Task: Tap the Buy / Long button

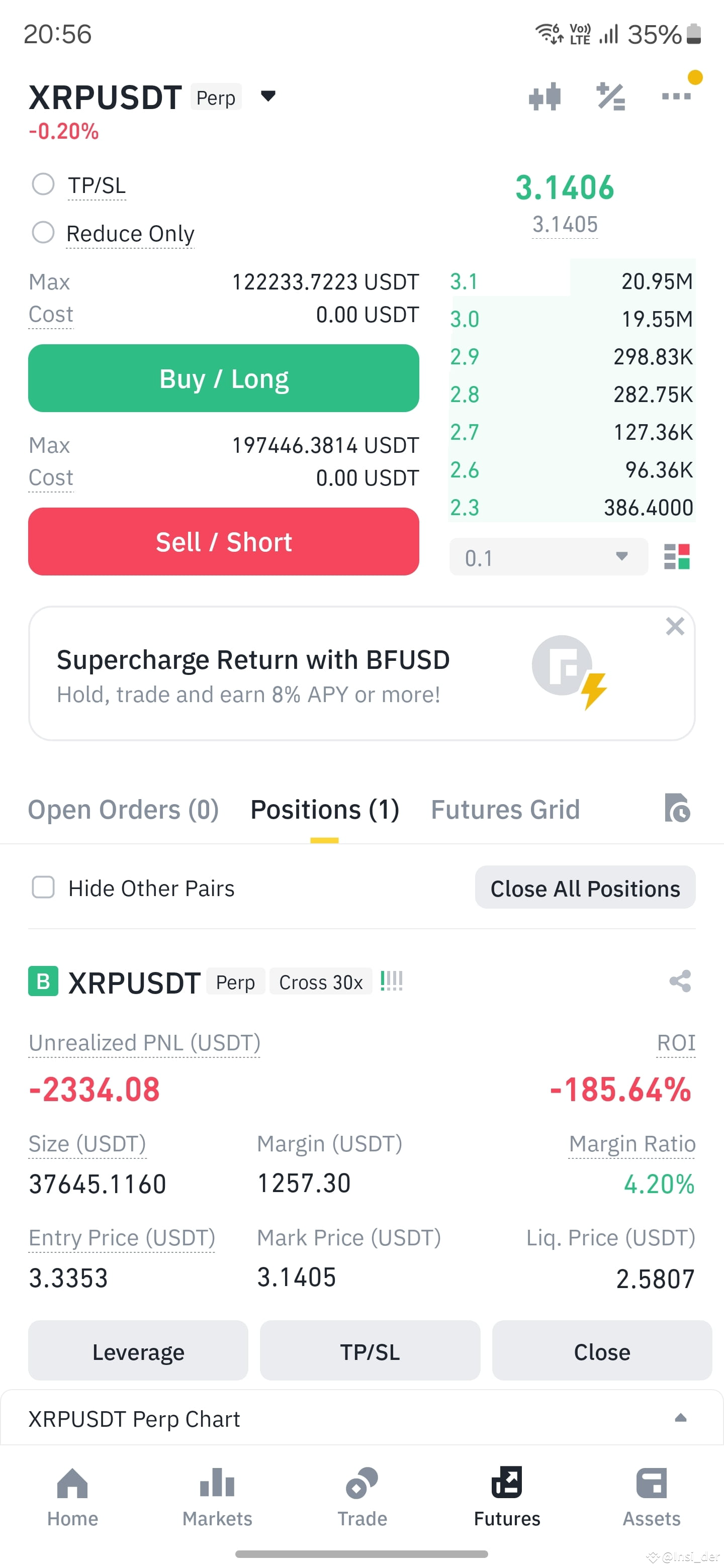Action: pos(223,378)
